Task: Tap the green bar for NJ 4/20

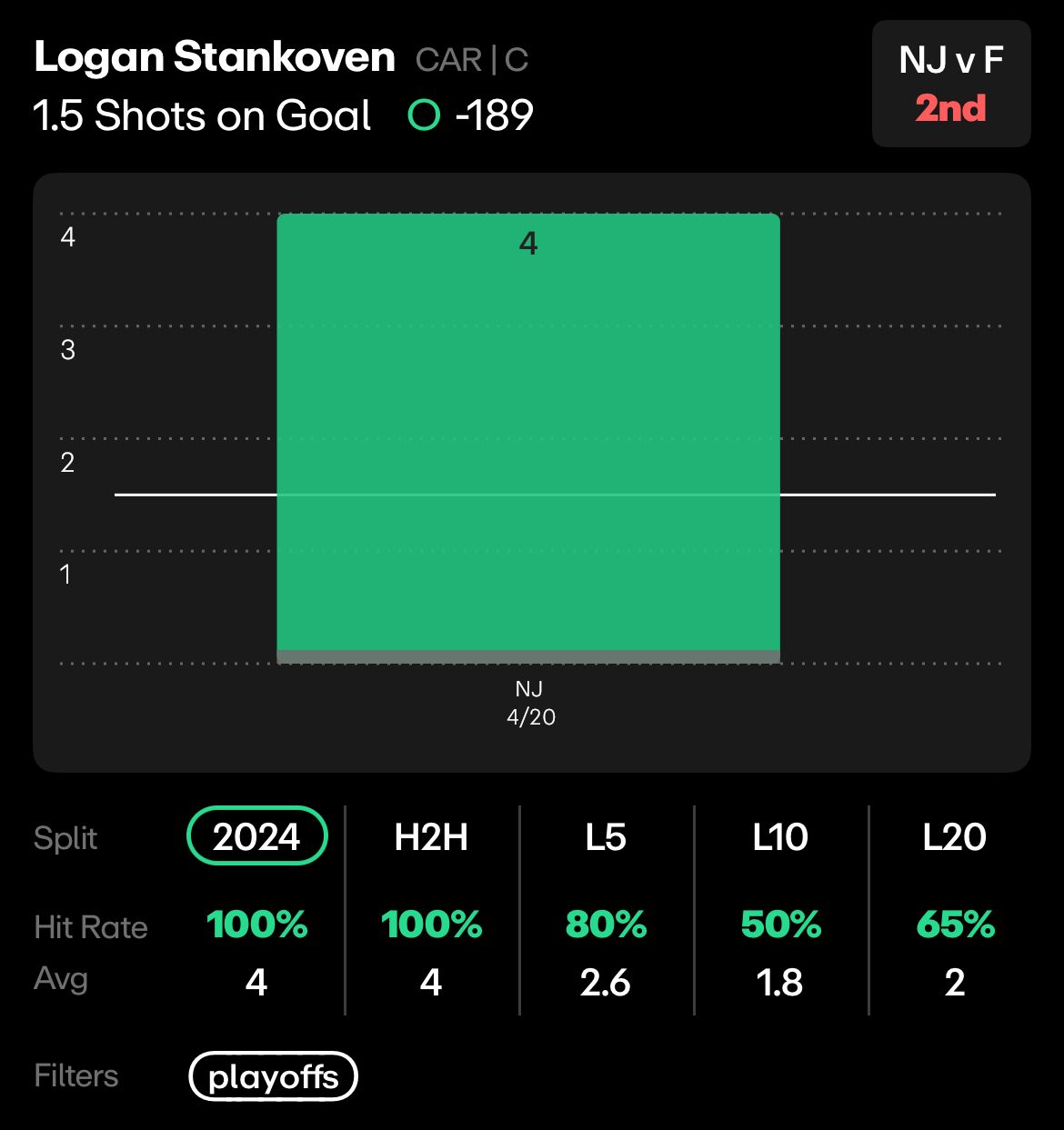Action: [x=528, y=436]
